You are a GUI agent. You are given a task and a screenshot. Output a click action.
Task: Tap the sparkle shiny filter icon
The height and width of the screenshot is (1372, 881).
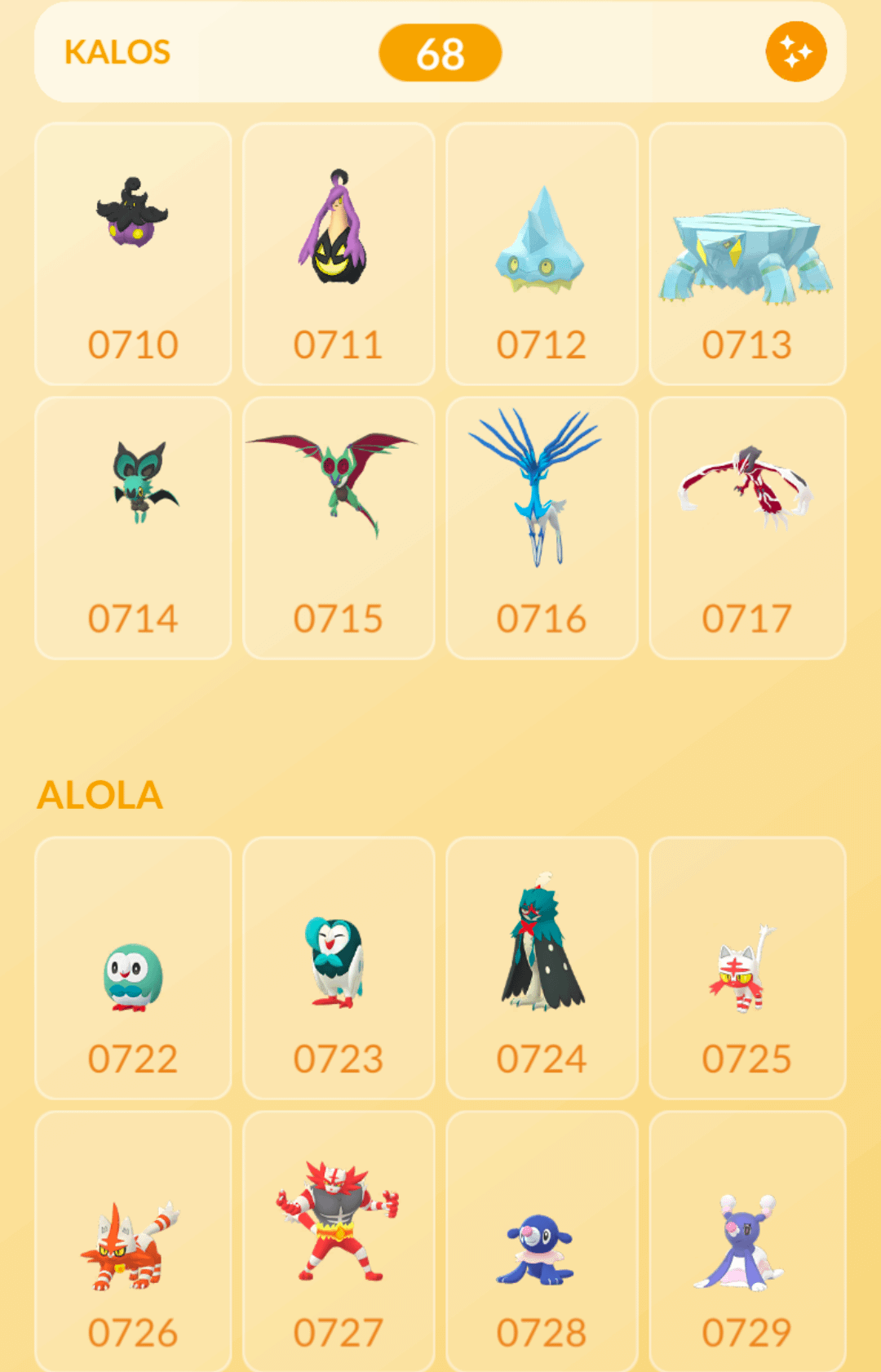pos(795,52)
